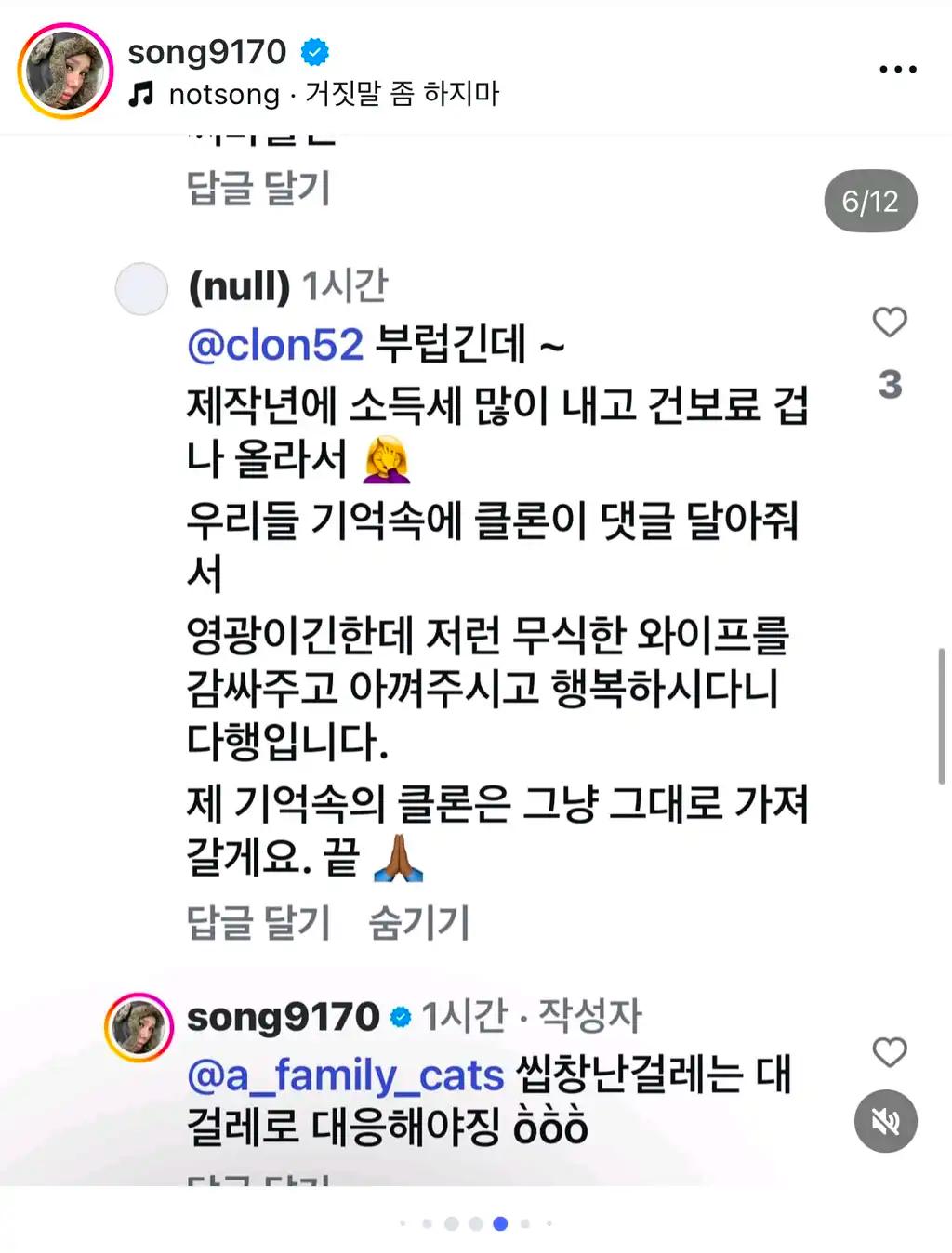Screen dimensions: 952x1253
Task: Tap 답글 달기 under (null)'s comment
Action: coord(258,921)
